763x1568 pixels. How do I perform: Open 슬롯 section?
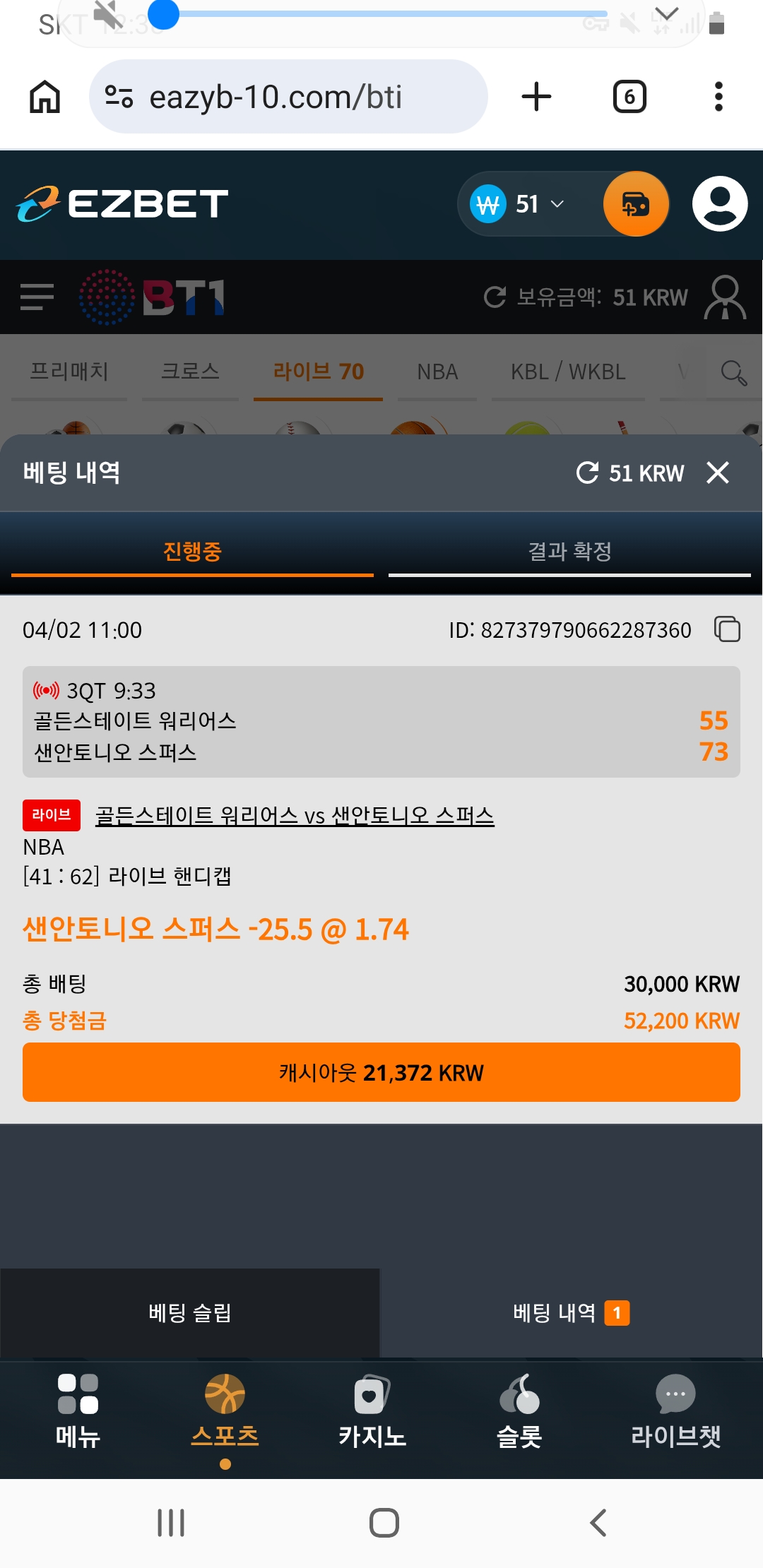(x=519, y=1410)
